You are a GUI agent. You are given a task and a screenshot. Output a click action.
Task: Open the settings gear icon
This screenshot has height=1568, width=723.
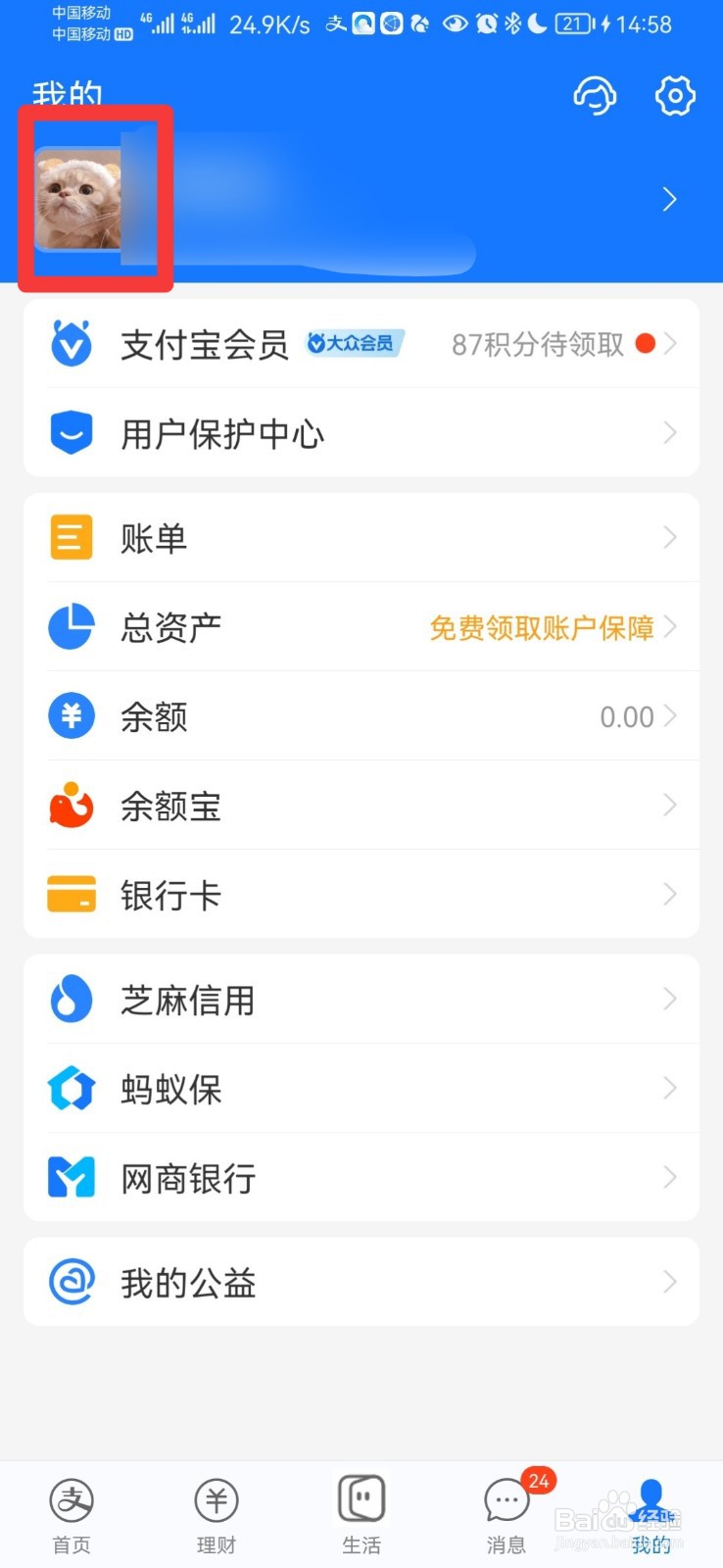point(674,96)
